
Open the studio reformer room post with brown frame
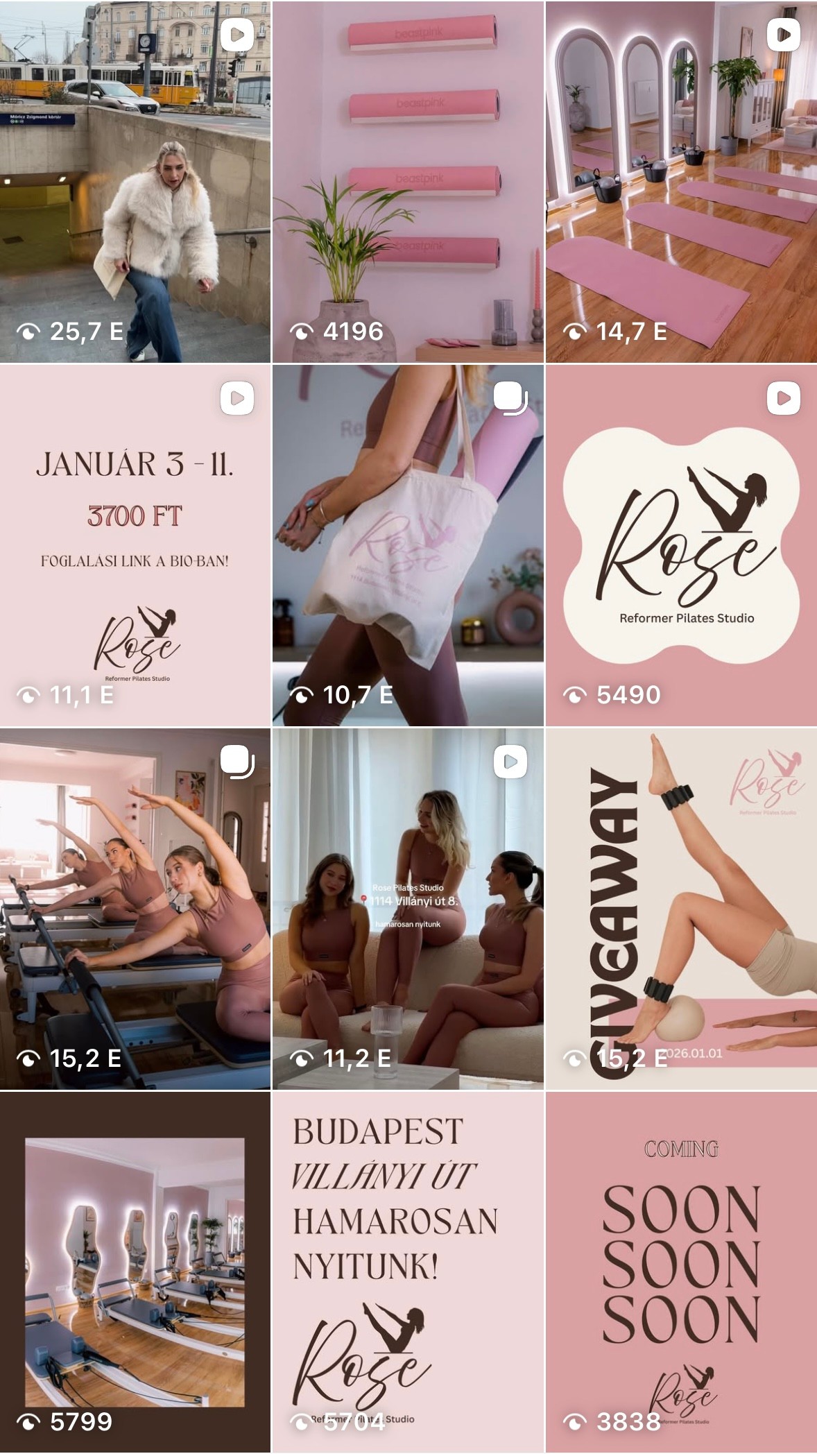(x=135, y=1272)
